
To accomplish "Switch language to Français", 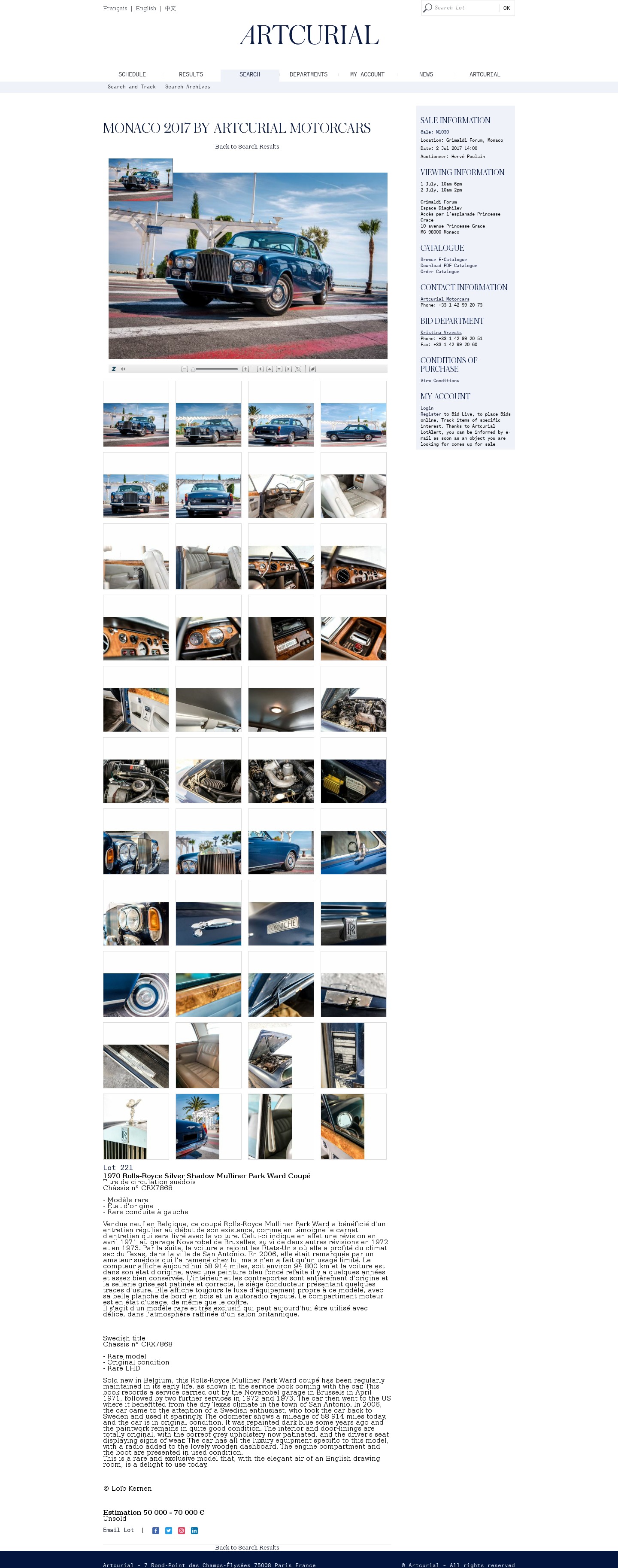I will 115,9.
